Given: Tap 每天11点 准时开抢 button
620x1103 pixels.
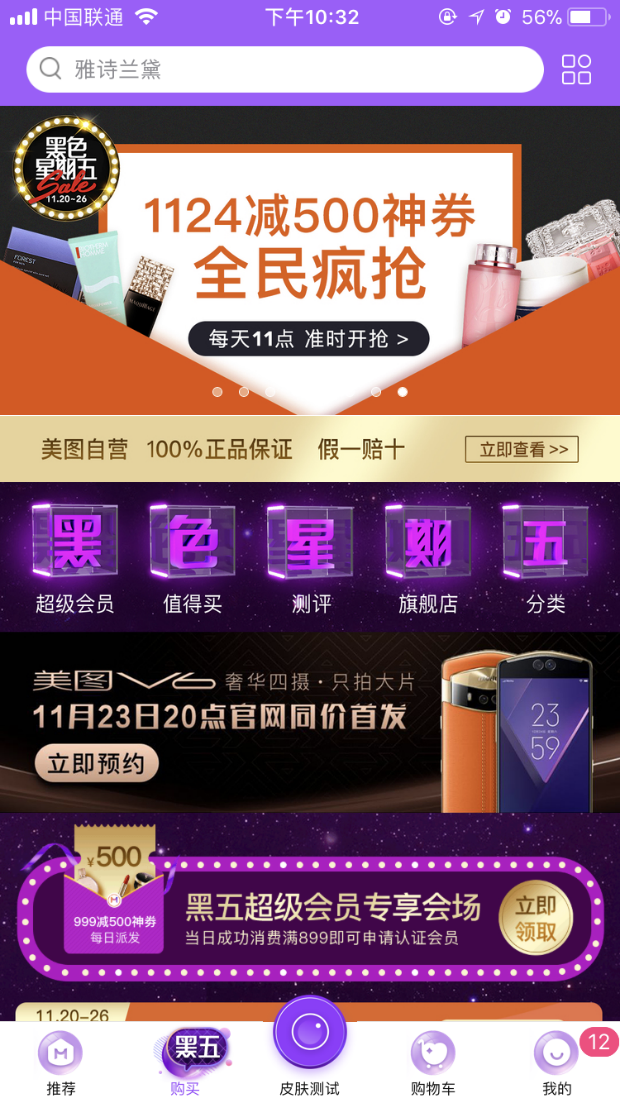Looking at the screenshot, I should pos(308,339).
